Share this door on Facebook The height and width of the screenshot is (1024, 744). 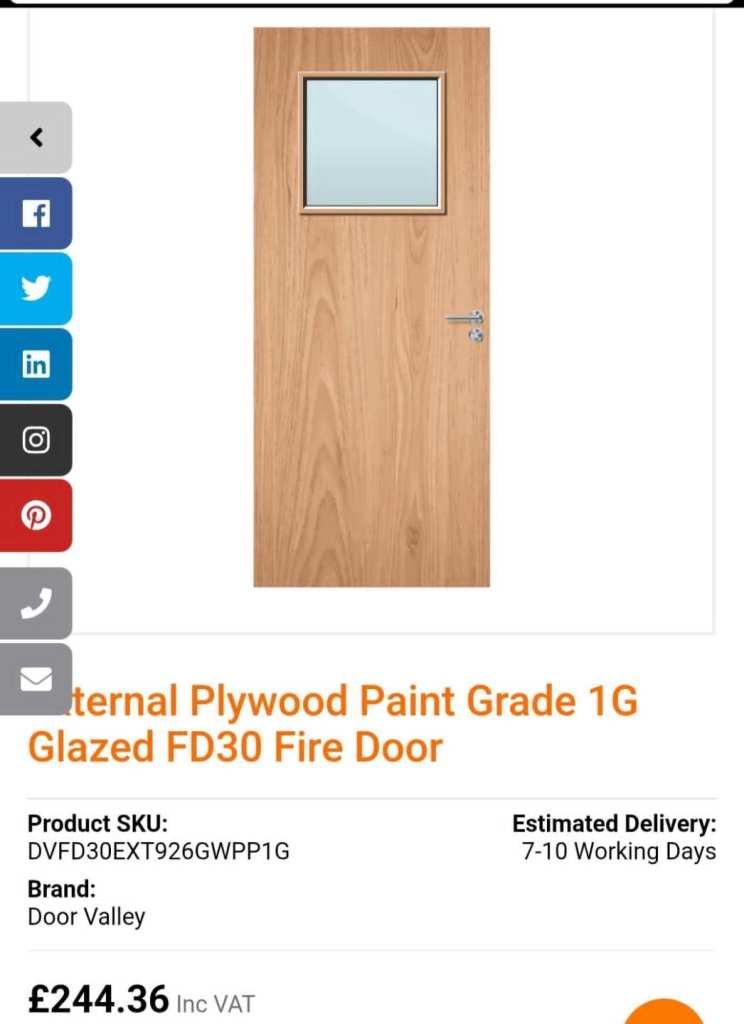pos(36,213)
